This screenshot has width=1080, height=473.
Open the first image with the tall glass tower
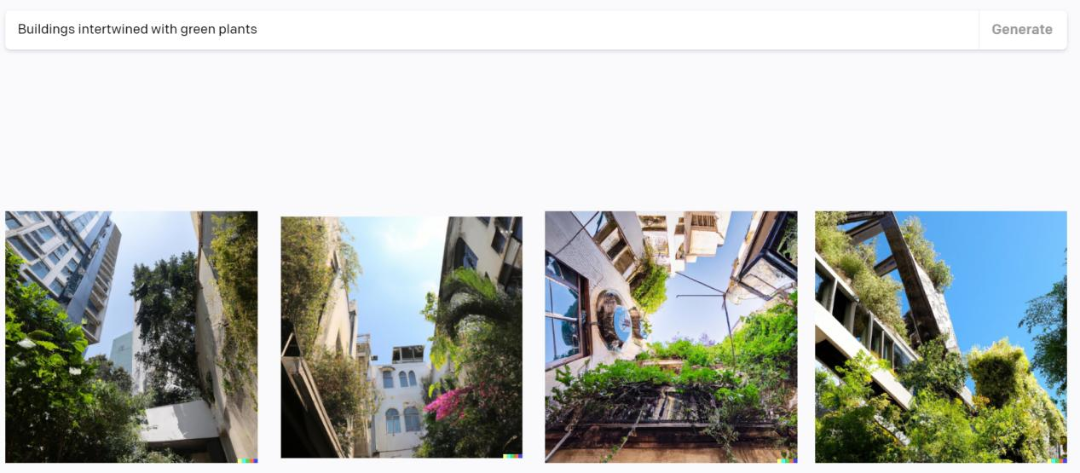tap(131, 336)
